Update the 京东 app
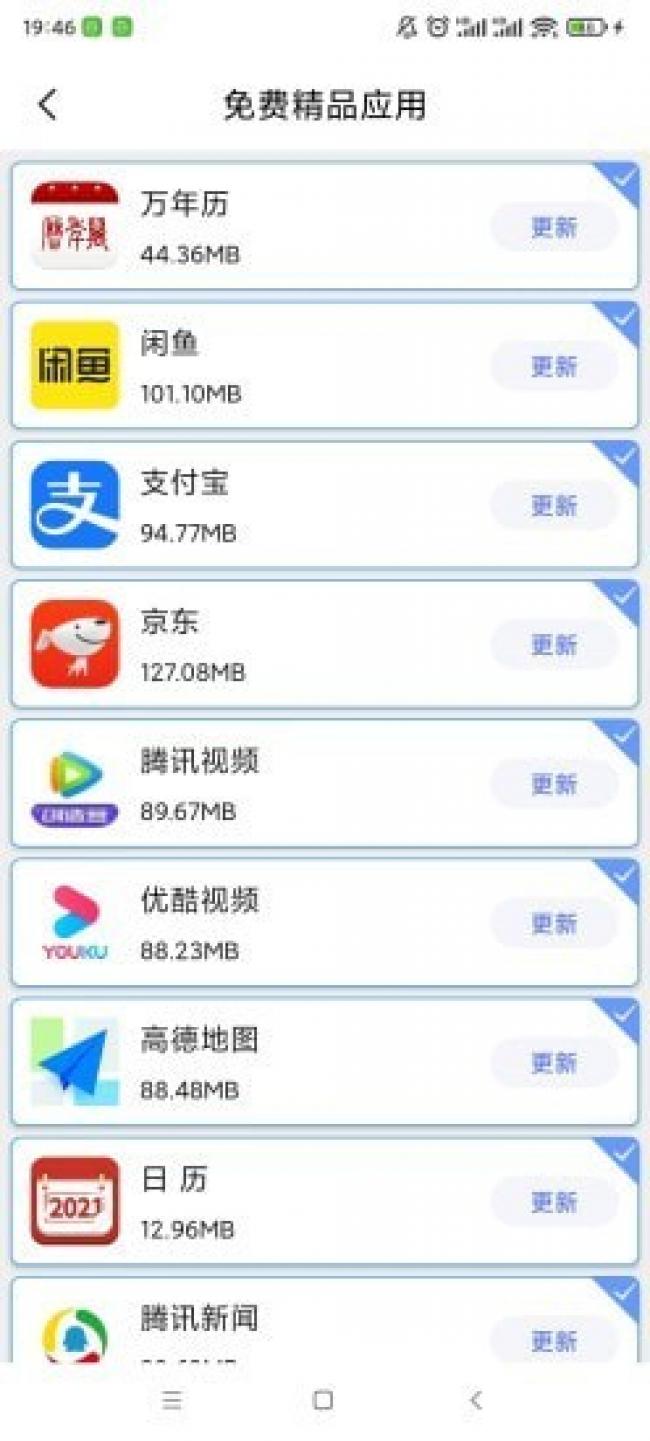 click(x=554, y=645)
